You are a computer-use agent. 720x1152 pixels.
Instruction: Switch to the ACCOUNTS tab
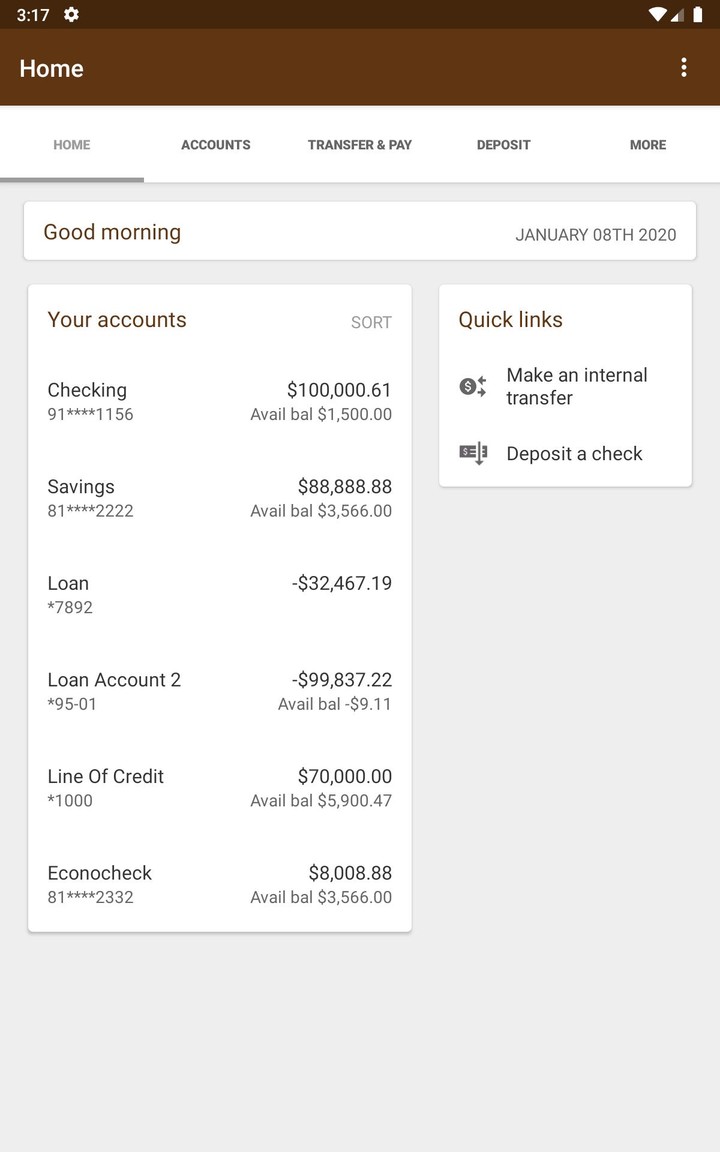pyautogui.click(x=215, y=144)
